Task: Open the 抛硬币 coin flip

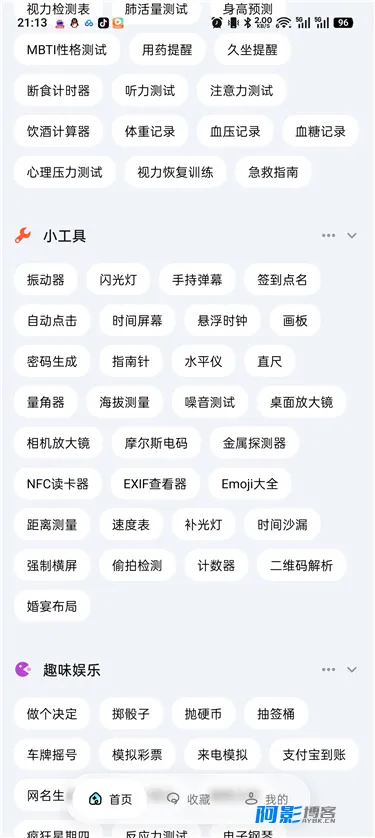Action: (x=204, y=714)
